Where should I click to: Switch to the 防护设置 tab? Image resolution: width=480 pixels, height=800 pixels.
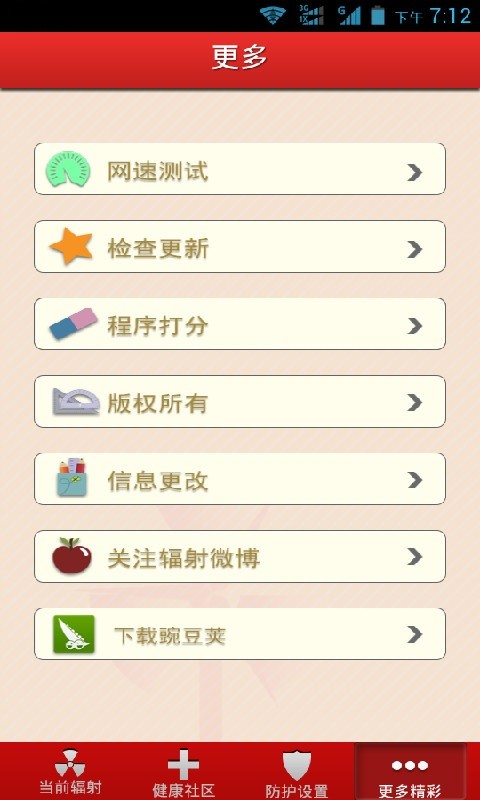297,771
